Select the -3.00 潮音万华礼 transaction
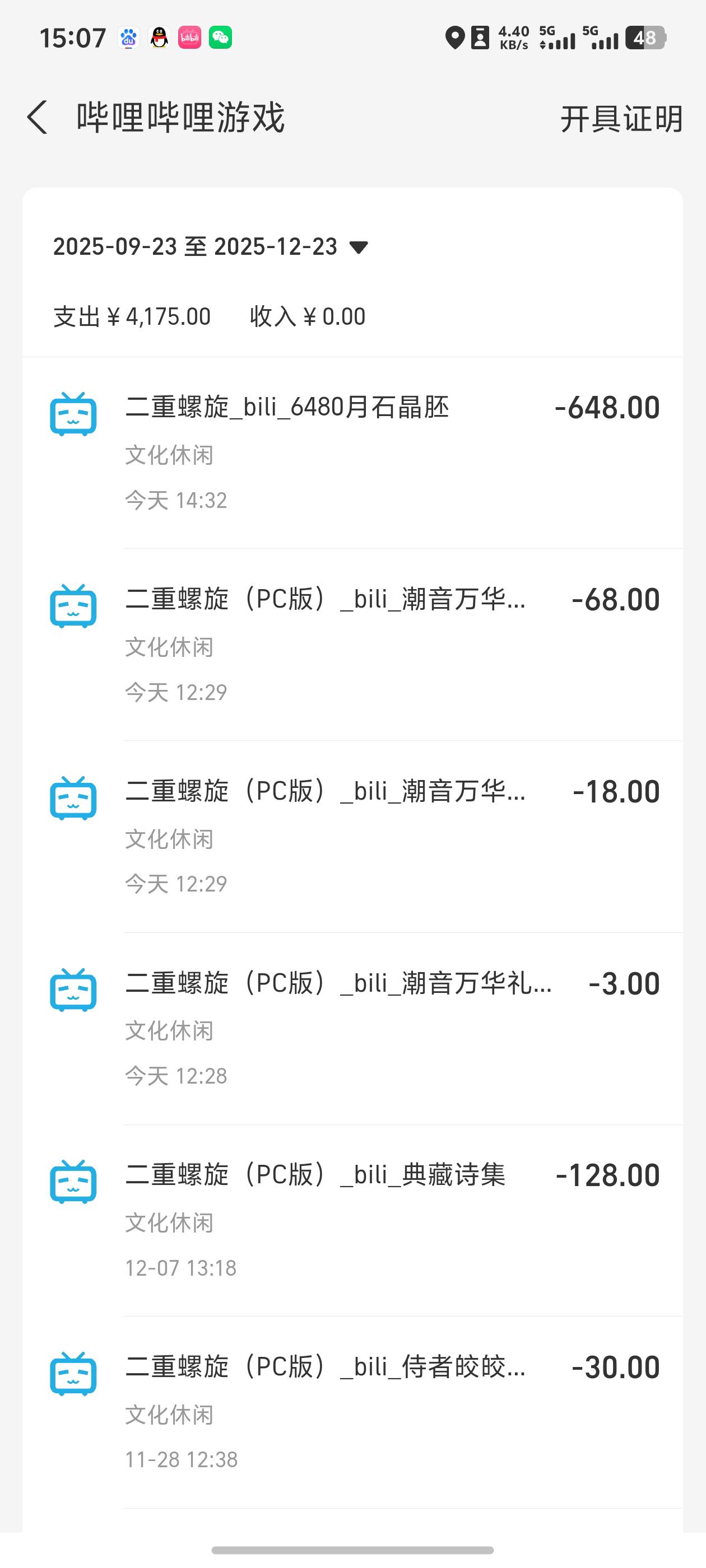The width and height of the screenshot is (706, 1568). pos(354,1029)
